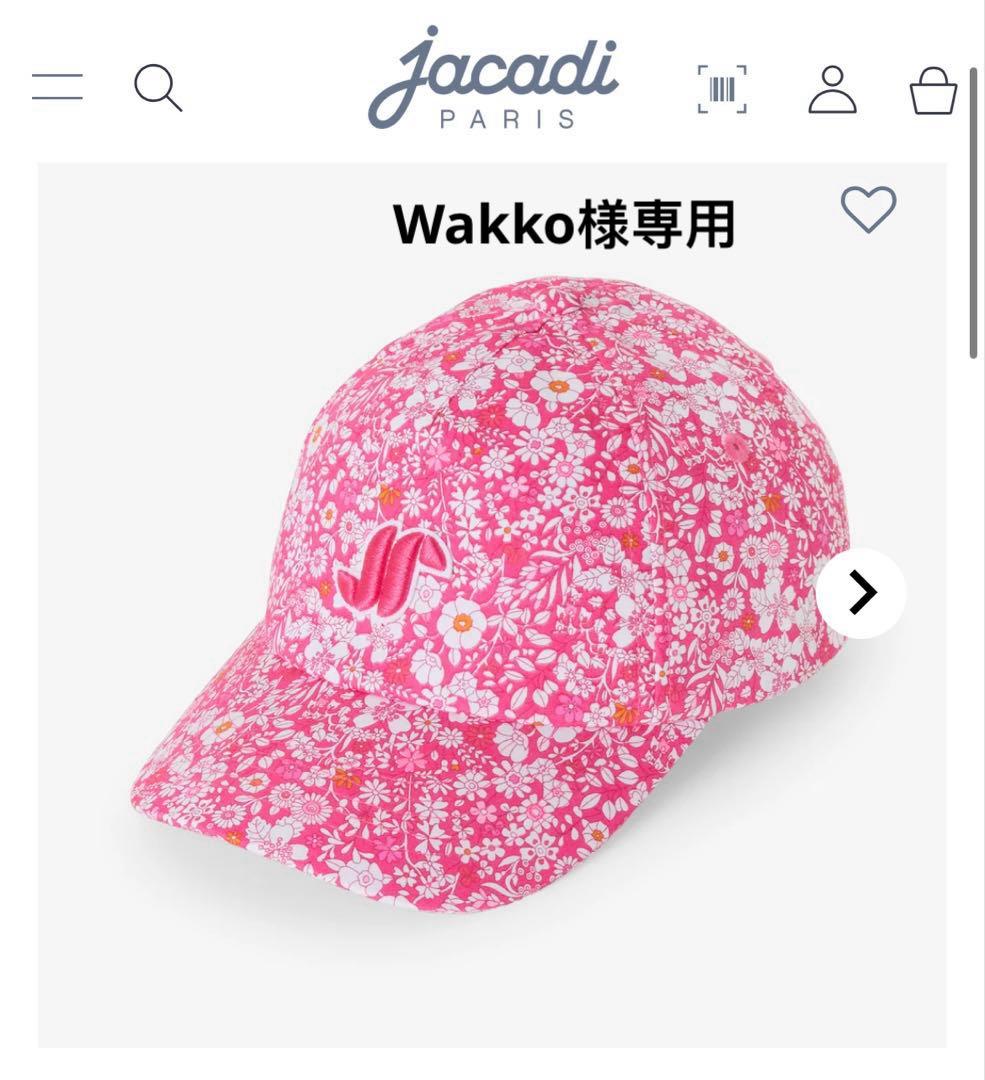Image resolution: width=985 pixels, height=1080 pixels.
Task: Open the barcode scanner
Action: pyautogui.click(x=721, y=89)
